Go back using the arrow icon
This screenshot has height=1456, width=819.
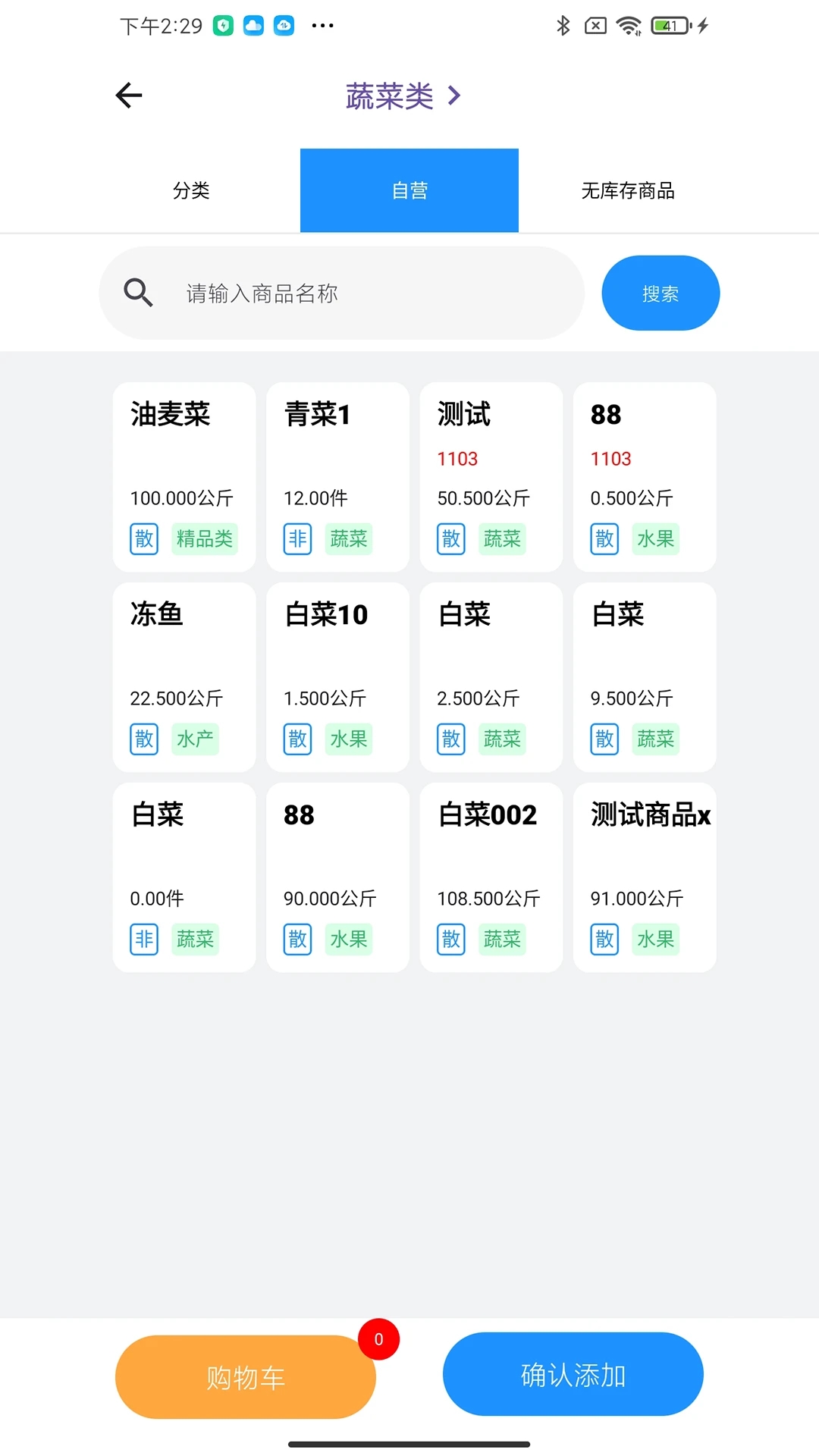pyautogui.click(x=129, y=96)
